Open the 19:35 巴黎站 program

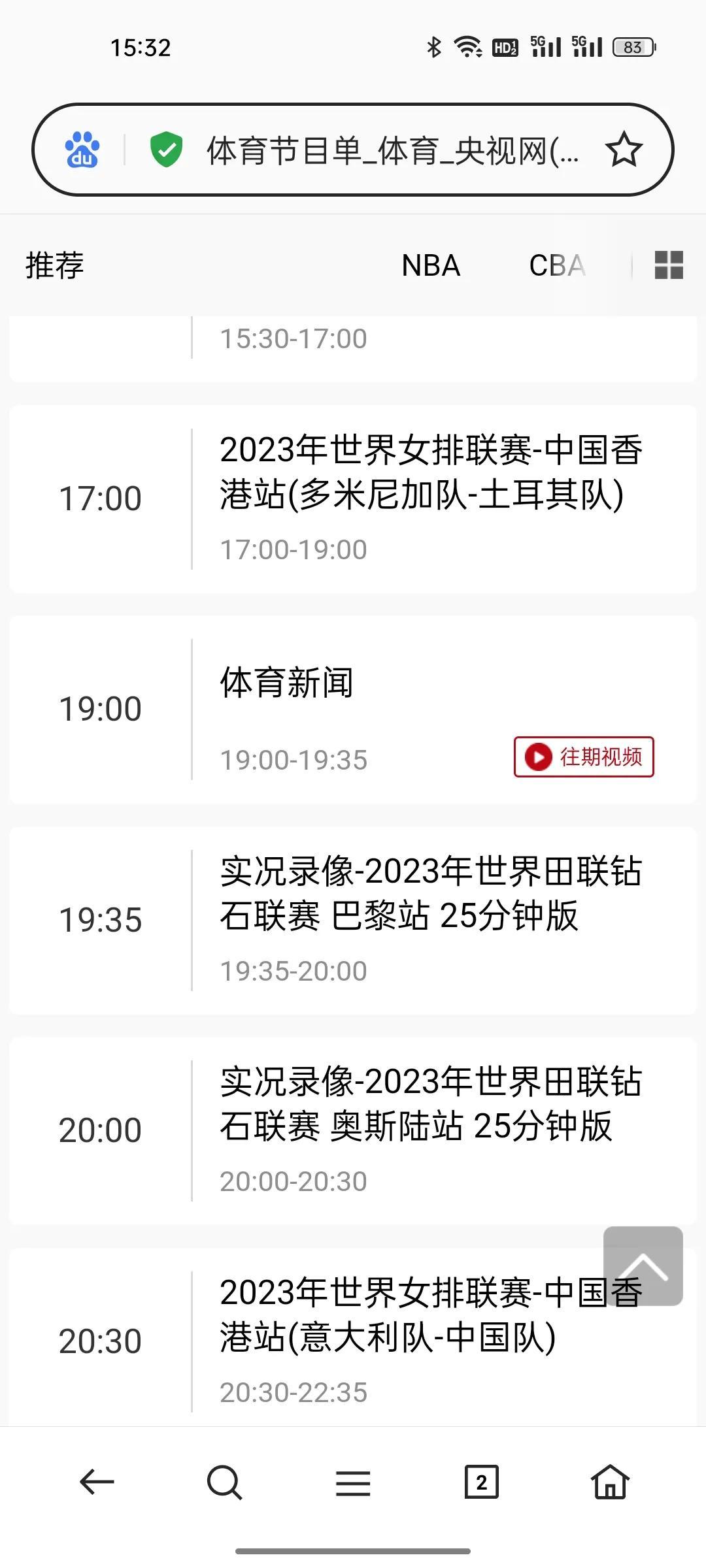353,921
